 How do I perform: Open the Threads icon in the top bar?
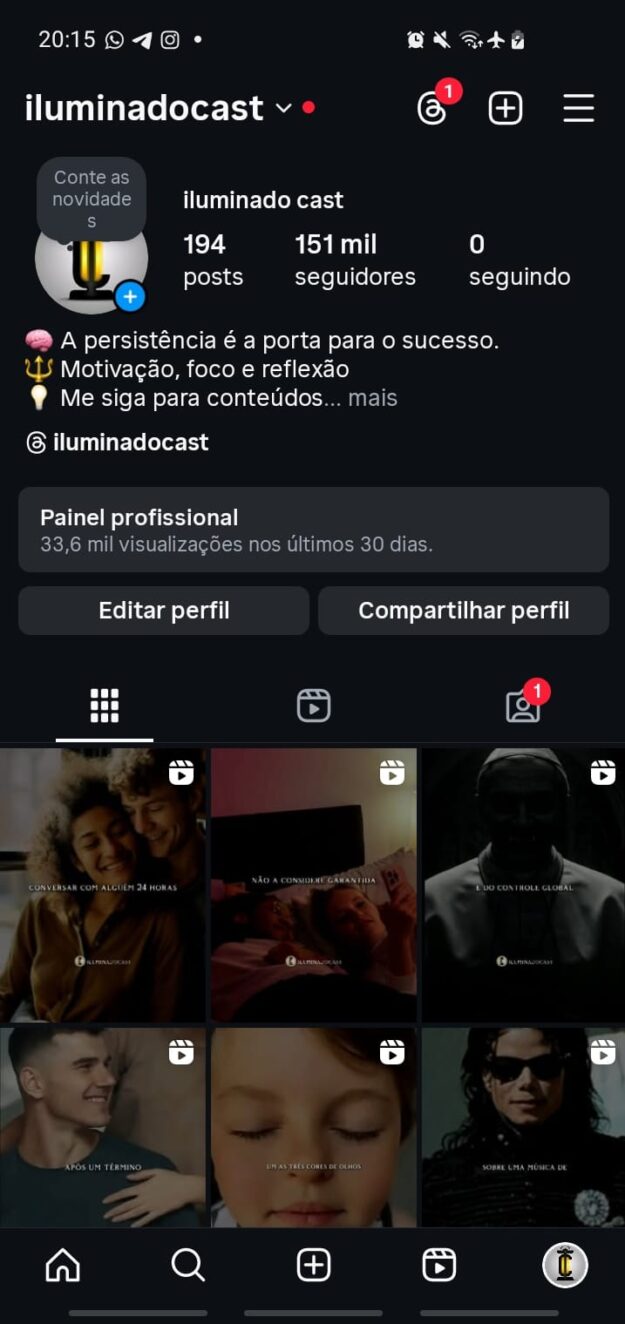[432, 108]
